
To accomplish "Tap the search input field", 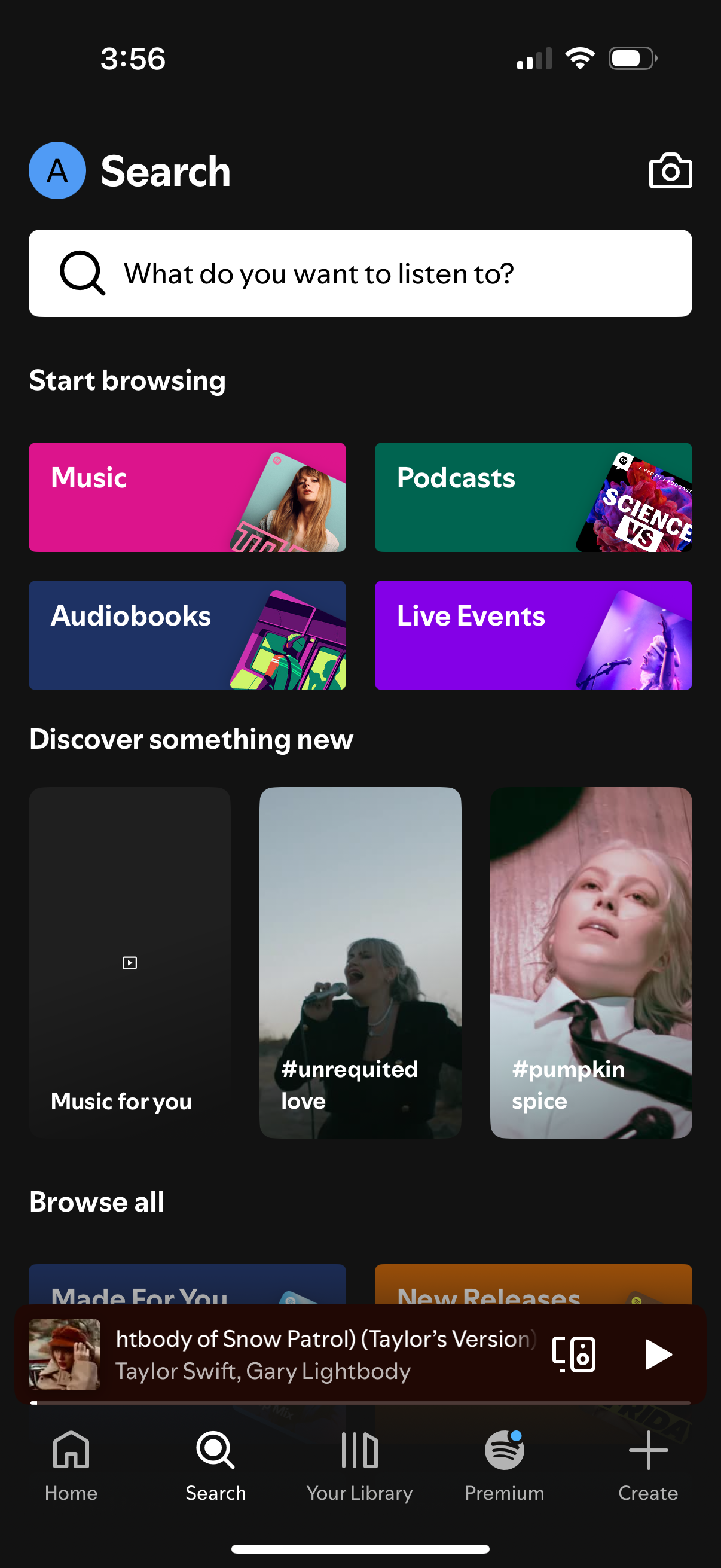I will pos(361,273).
